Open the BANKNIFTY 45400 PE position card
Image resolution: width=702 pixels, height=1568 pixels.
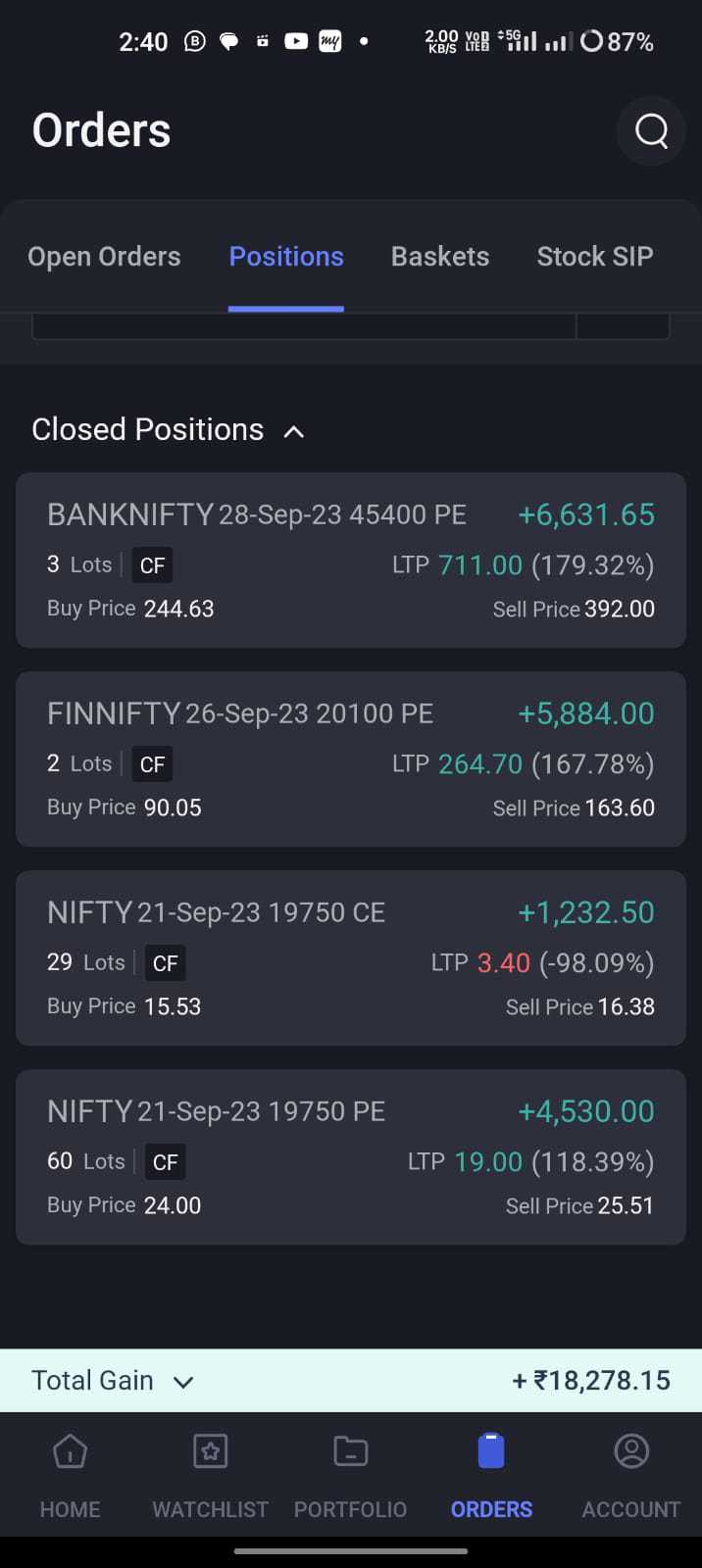click(351, 561)
